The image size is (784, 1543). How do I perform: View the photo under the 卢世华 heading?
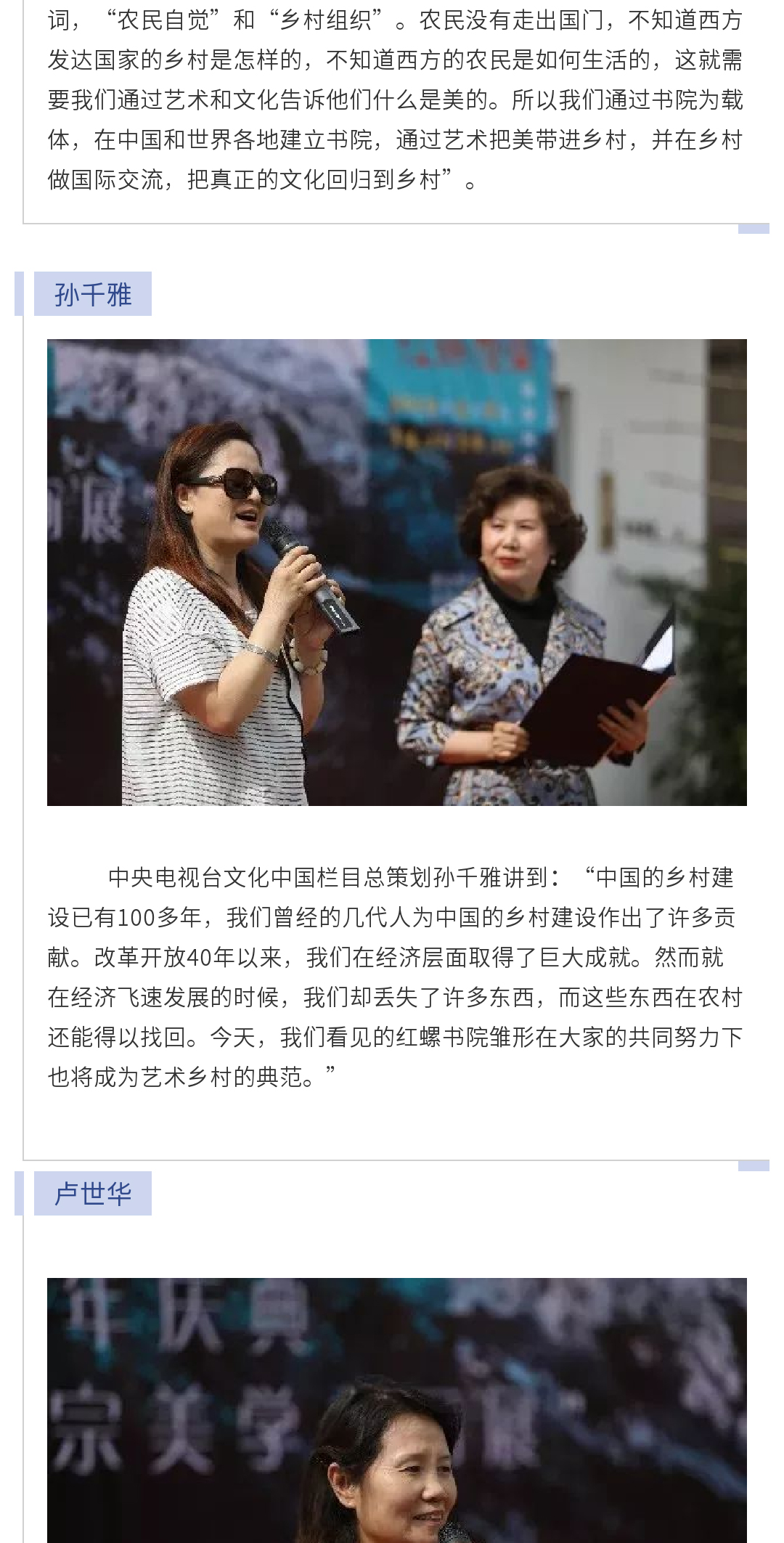click(x=396, y=1409)
